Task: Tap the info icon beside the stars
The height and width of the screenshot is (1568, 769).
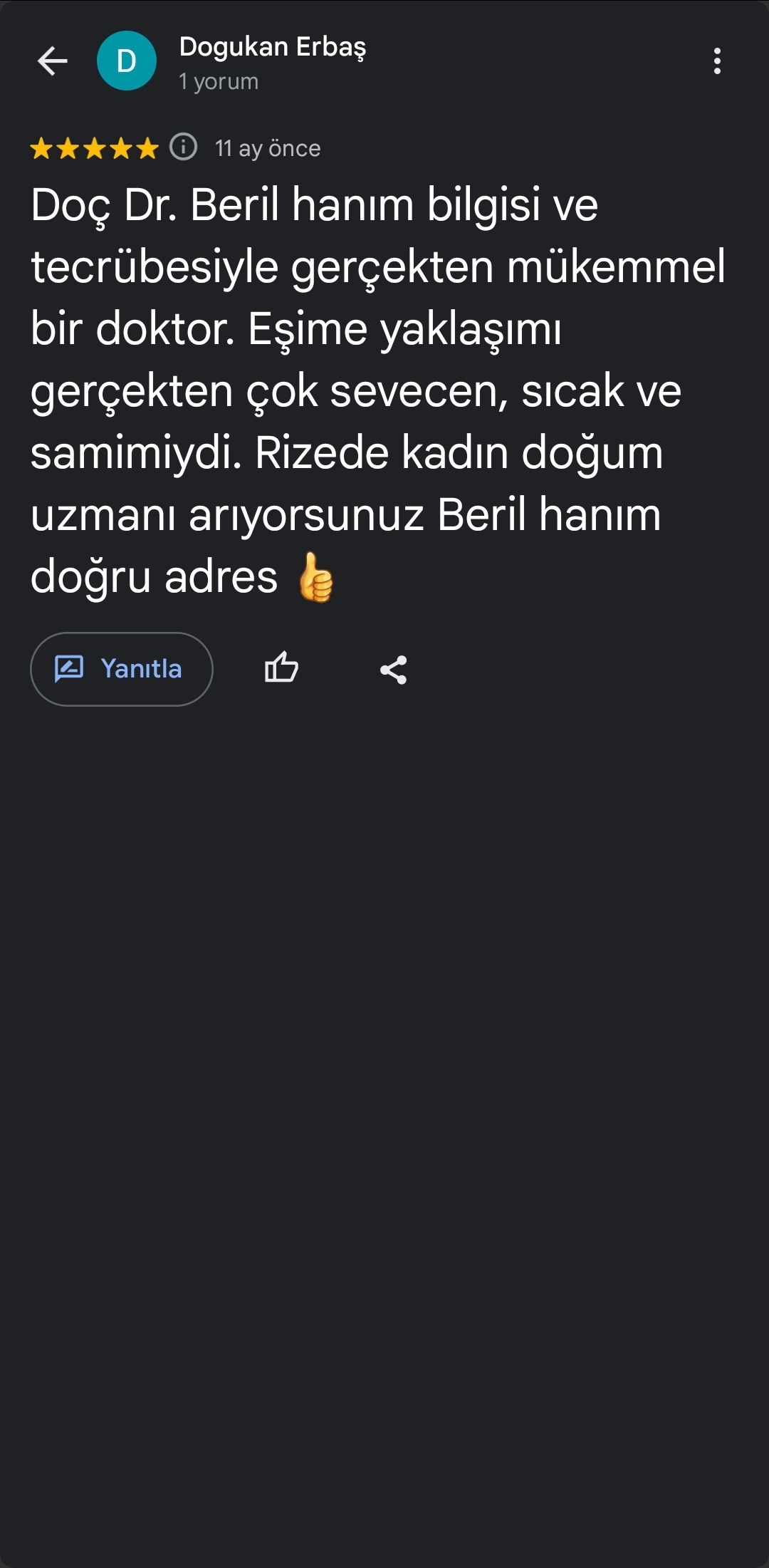Action: point(184,147)
